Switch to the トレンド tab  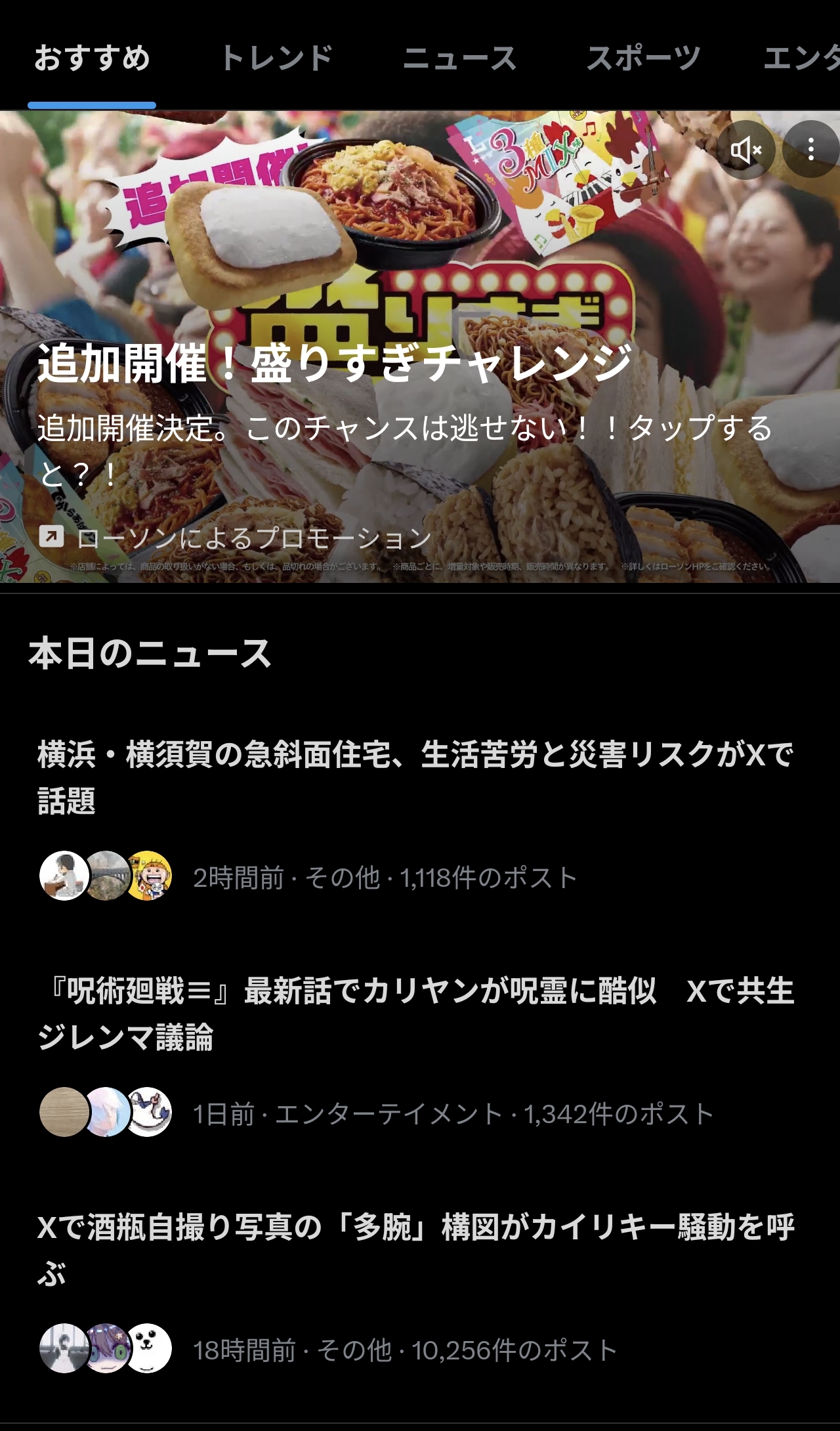(276, 59)
